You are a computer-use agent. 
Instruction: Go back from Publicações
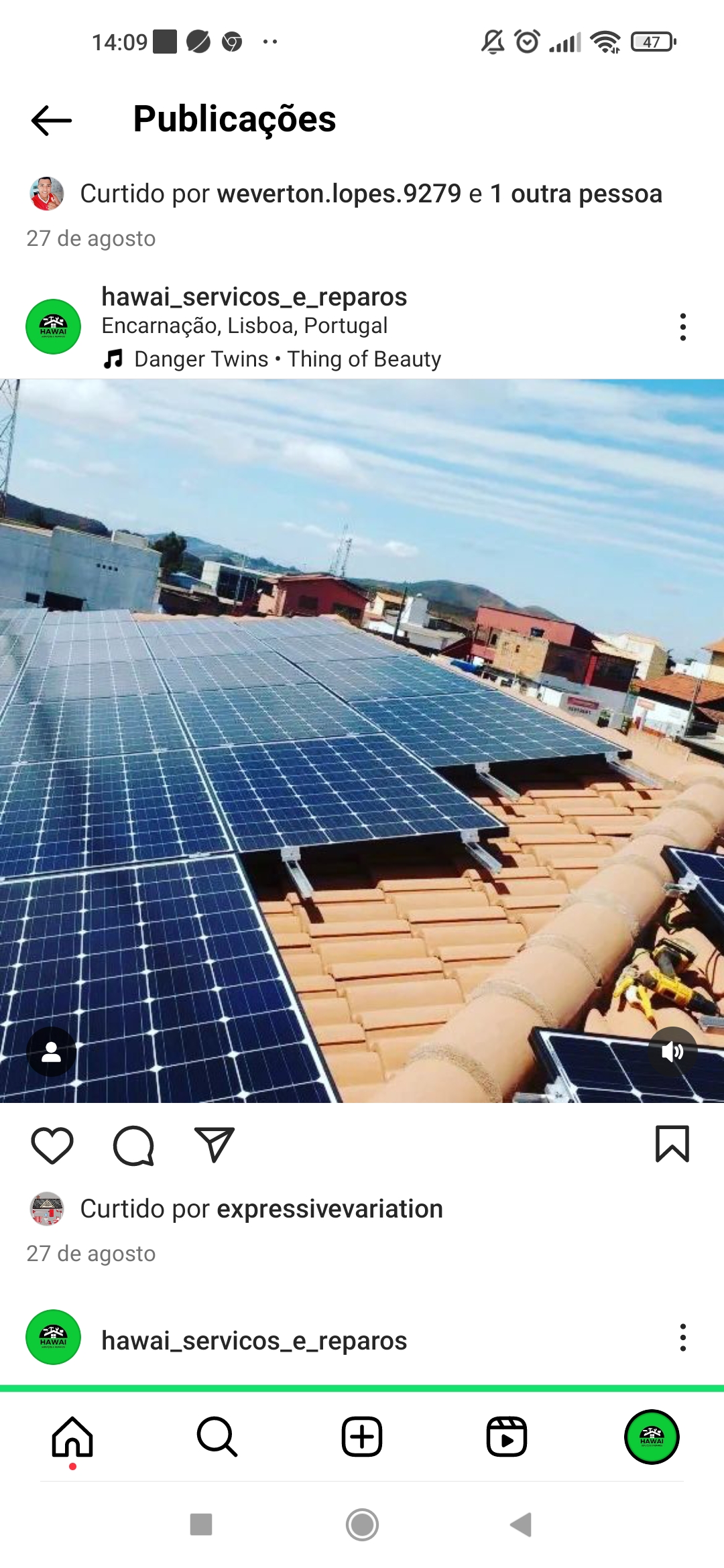(52, 120)
